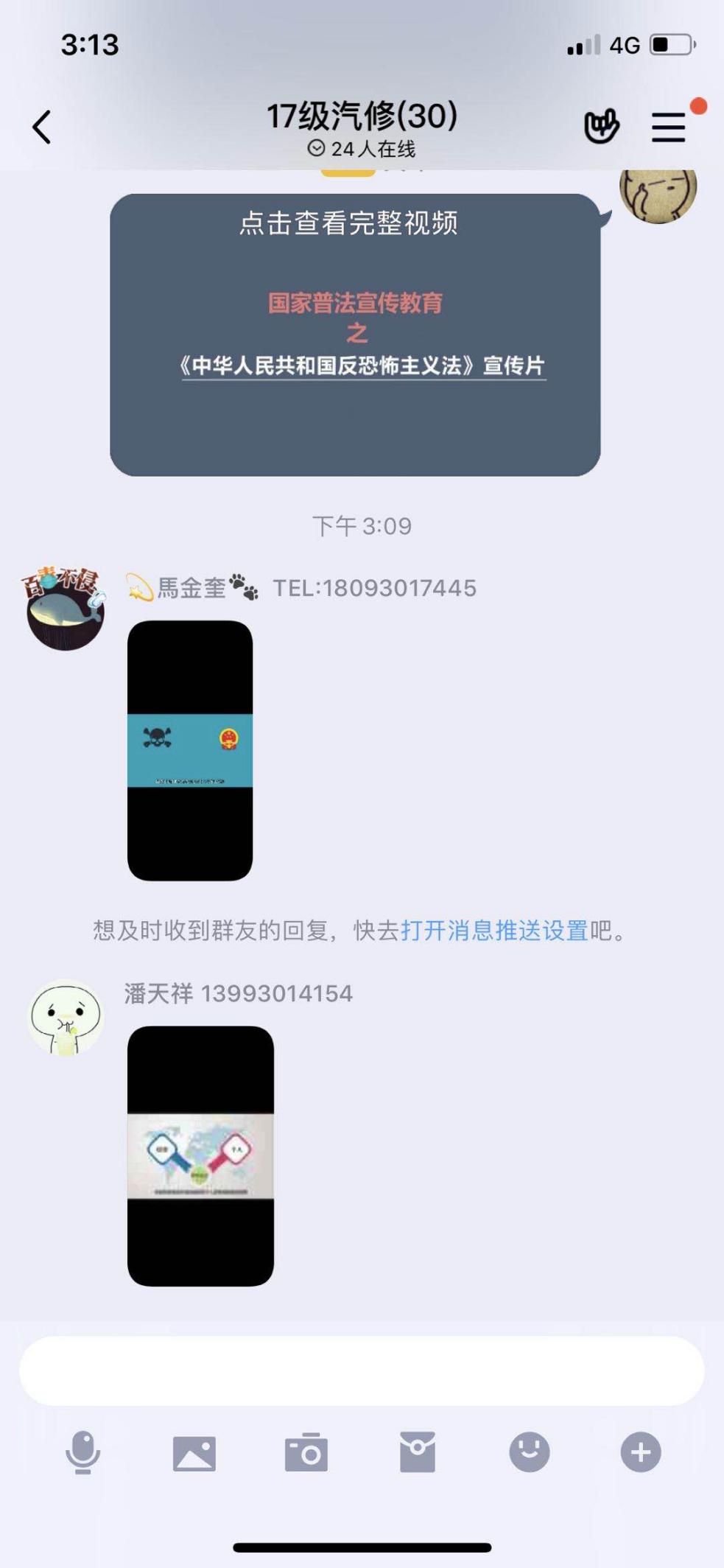Go back from the 17级汽修 group chat
Image resolution: width=724 pixels, height=1568 pixels.
(42, 127)
